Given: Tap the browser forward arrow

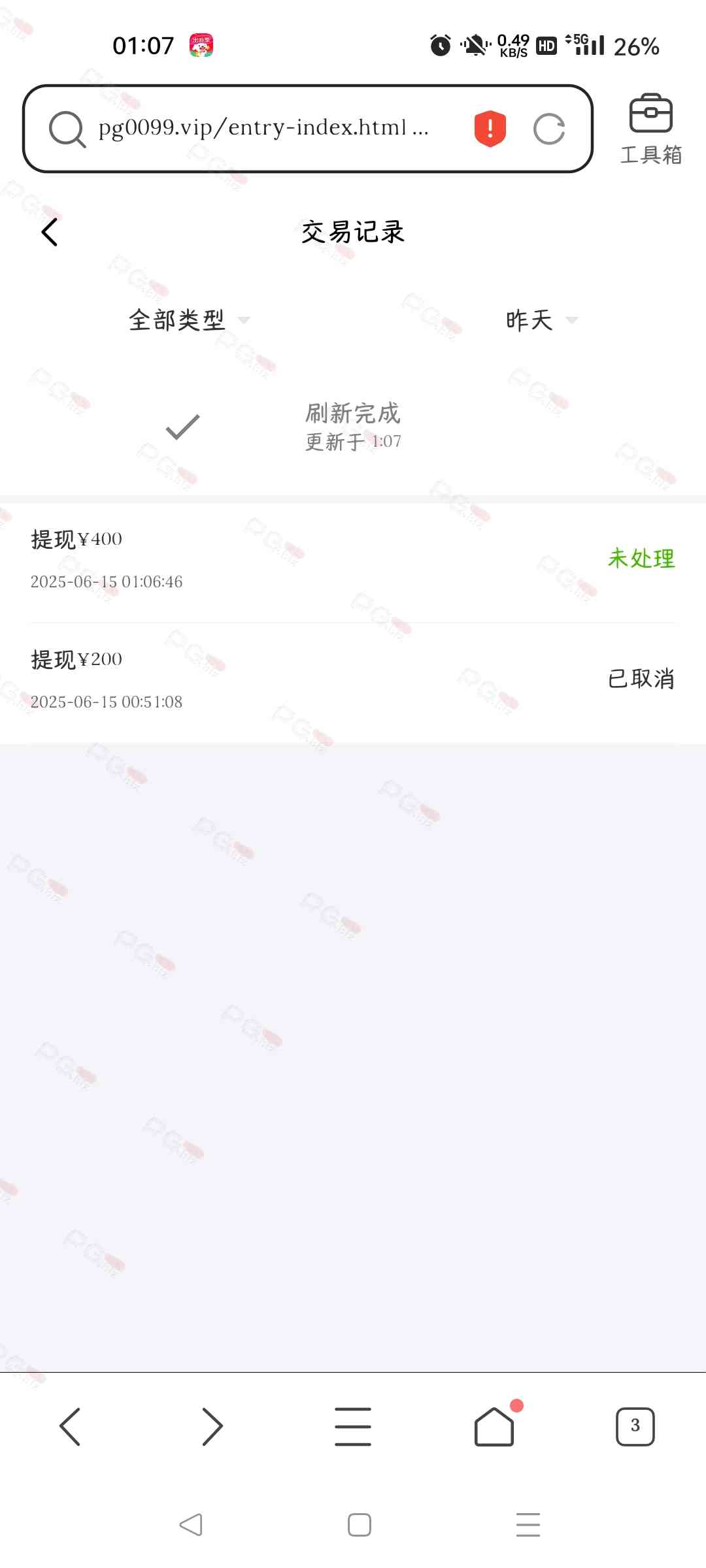Looking at the screenshot, I should pos(212,1426).
